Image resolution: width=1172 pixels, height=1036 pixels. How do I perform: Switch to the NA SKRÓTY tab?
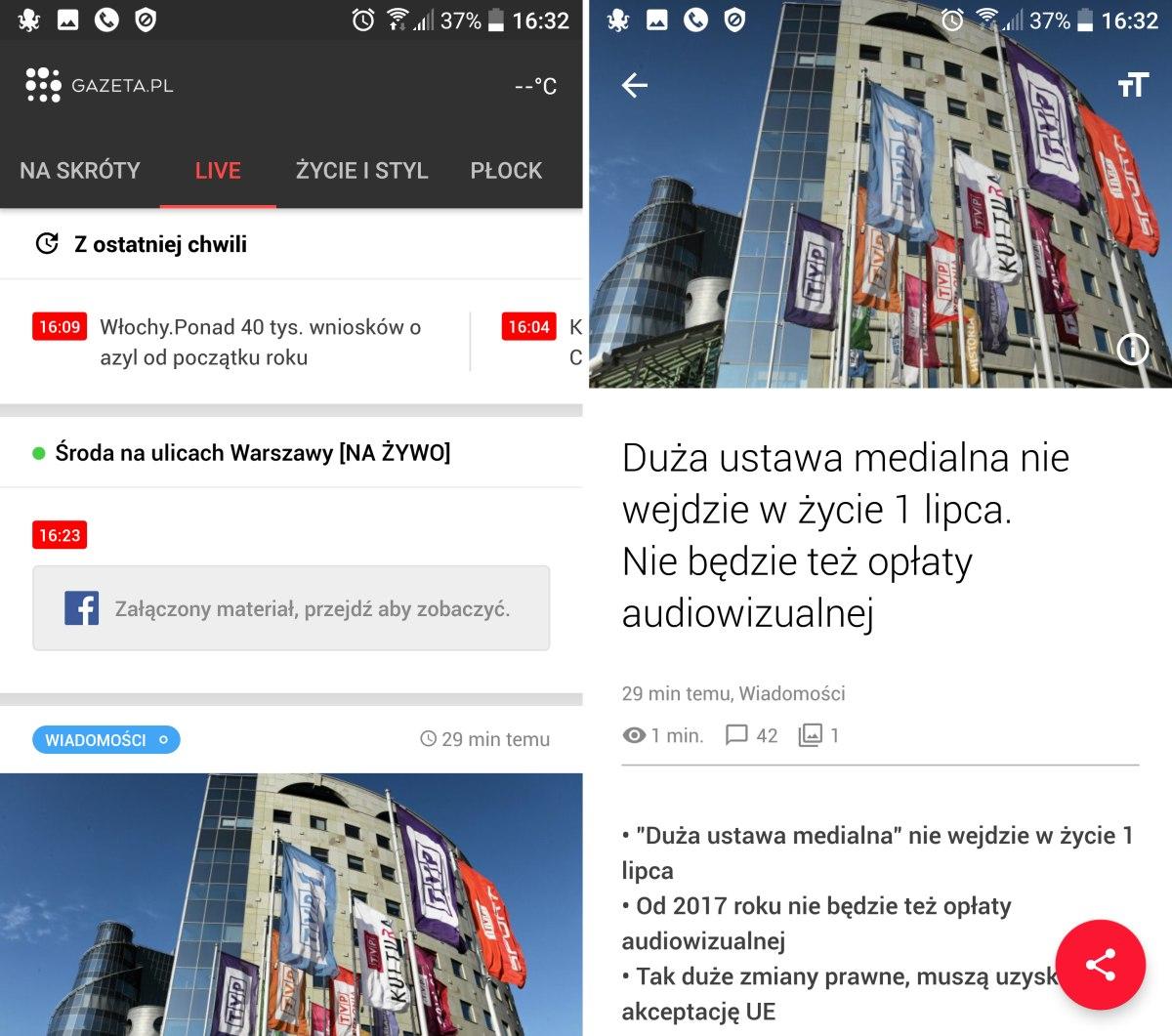[x=80, y=171]
